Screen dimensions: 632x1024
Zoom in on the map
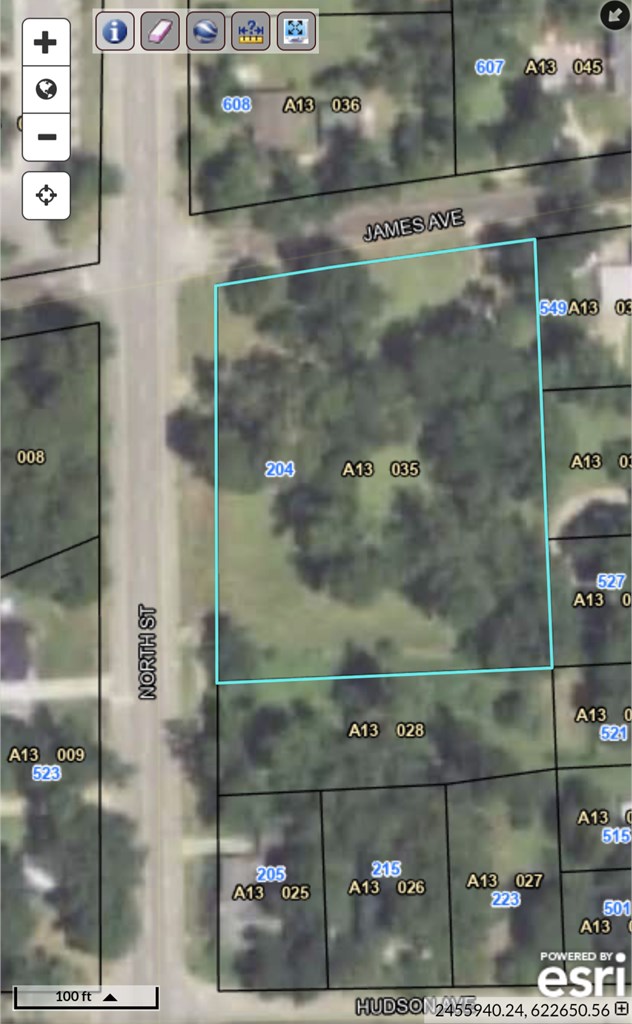45,43
